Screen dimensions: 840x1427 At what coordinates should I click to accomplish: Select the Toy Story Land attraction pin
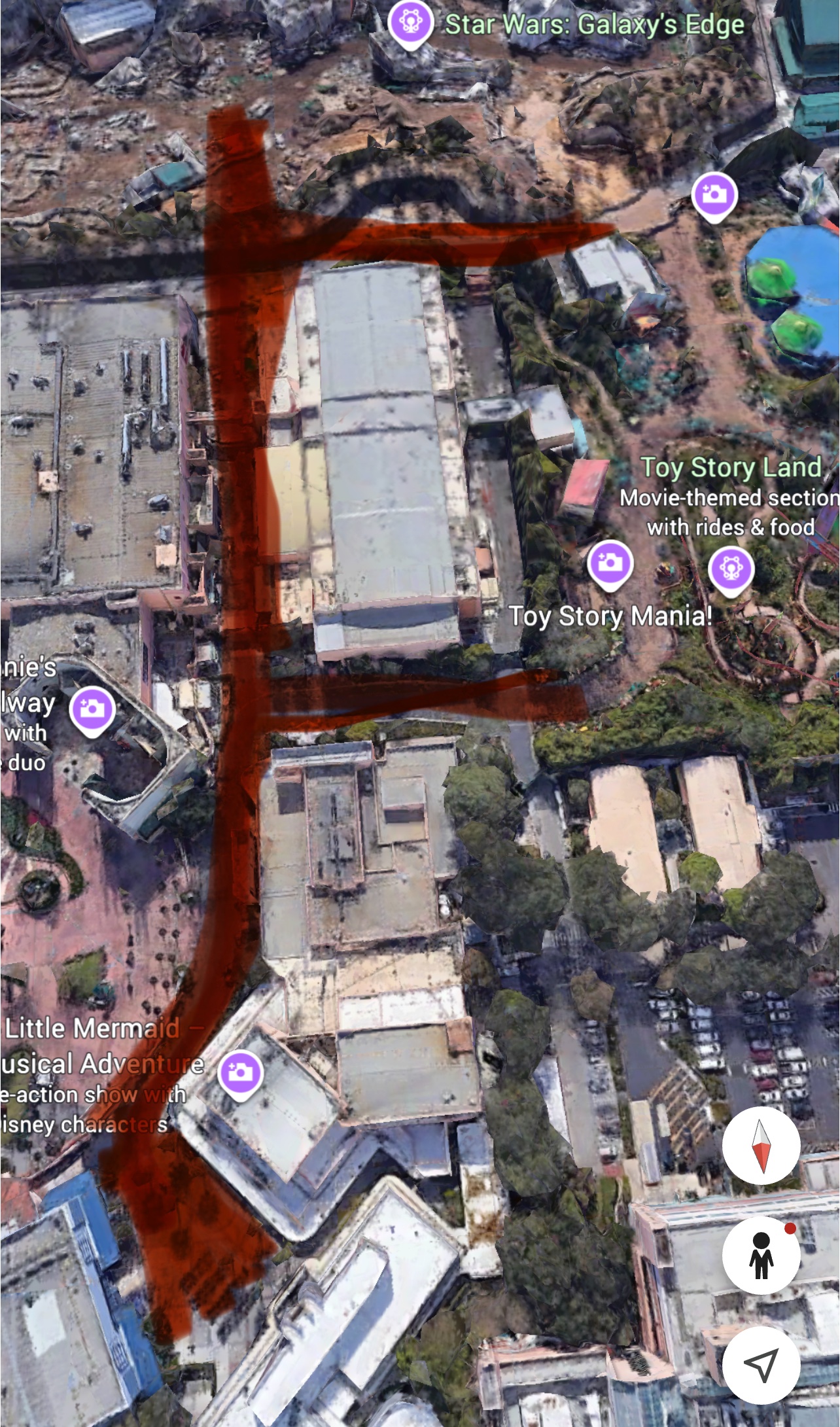tap(731, 569)
